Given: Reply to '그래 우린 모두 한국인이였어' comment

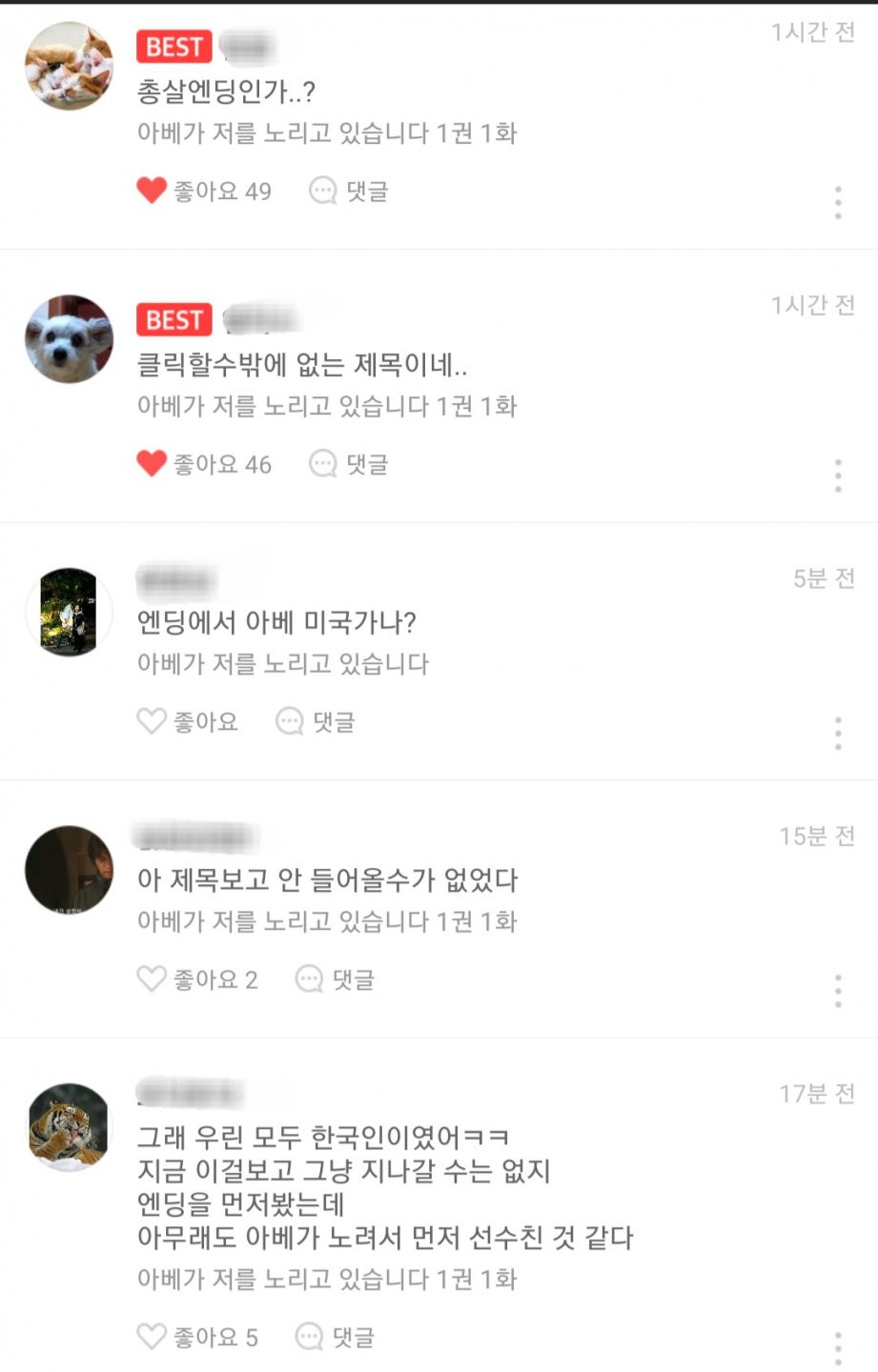Looking at the screenshot, I should (335, 1337).
